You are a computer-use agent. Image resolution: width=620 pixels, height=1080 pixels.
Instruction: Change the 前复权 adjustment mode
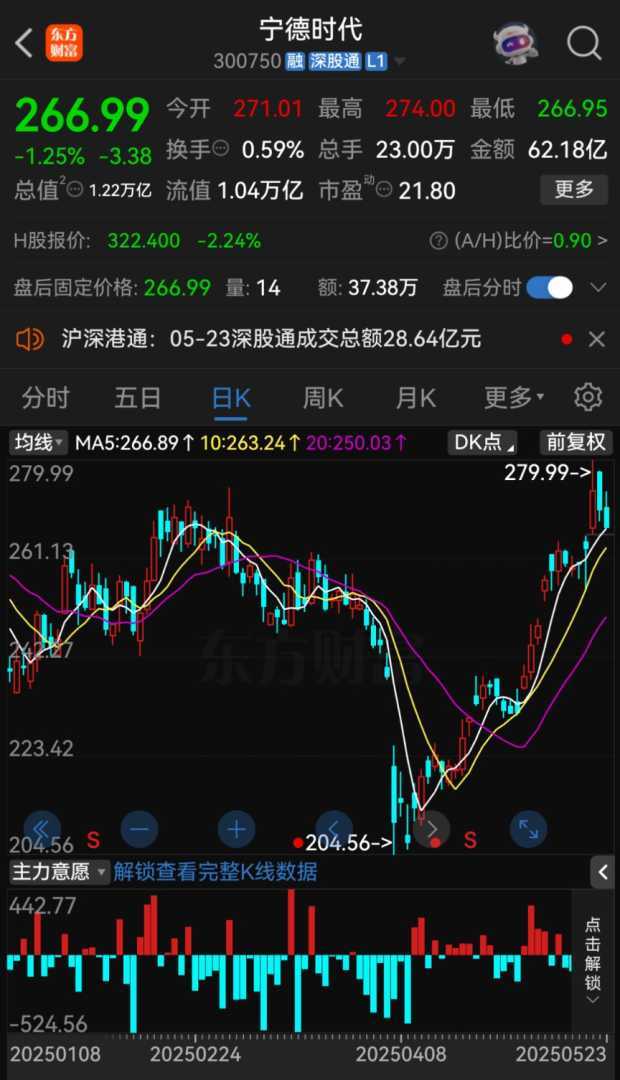coord(575,442)
